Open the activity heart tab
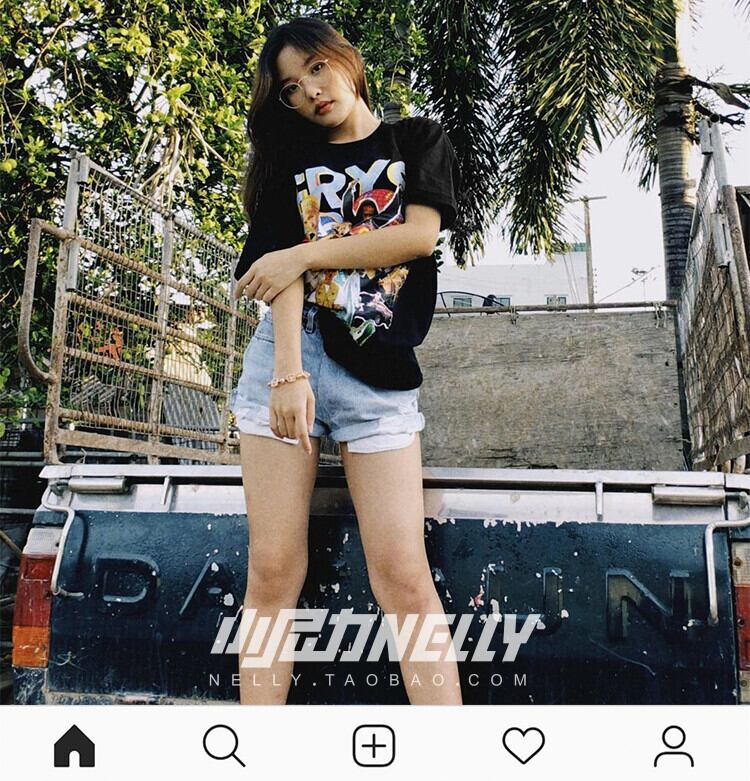Image resolution: width=750 pixels, height=781 pixels. 523,746
